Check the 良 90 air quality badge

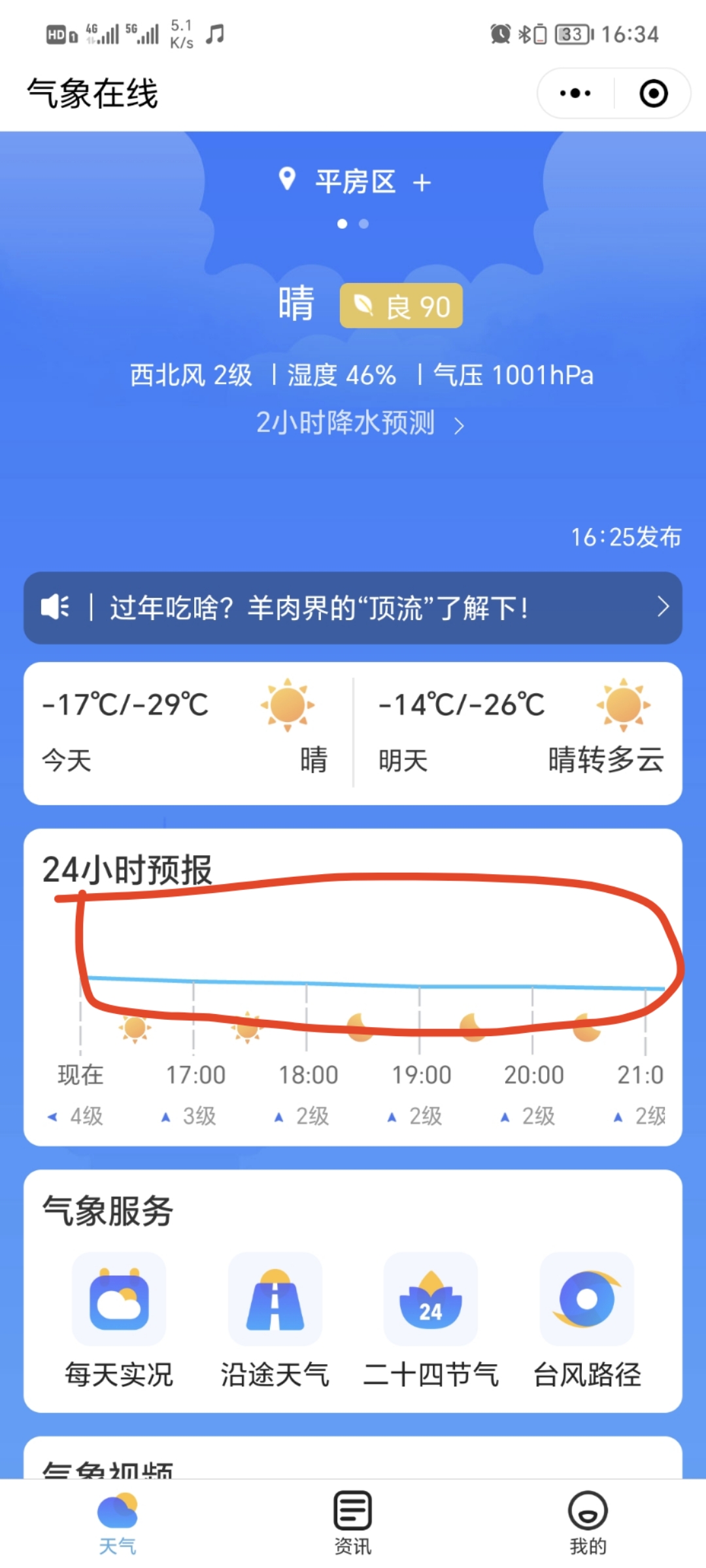[401, 306]
